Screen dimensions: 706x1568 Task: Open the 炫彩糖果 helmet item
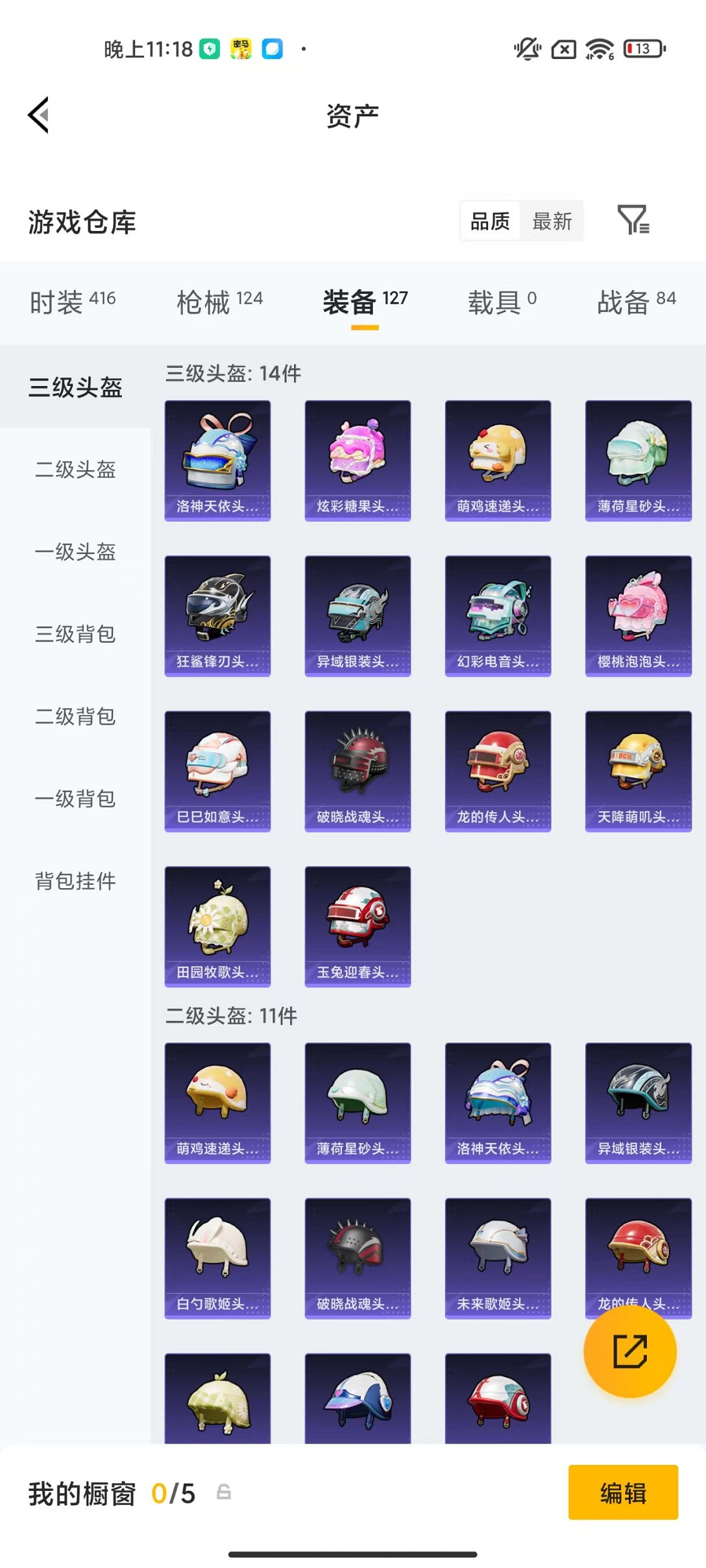[x=358, y=461]
